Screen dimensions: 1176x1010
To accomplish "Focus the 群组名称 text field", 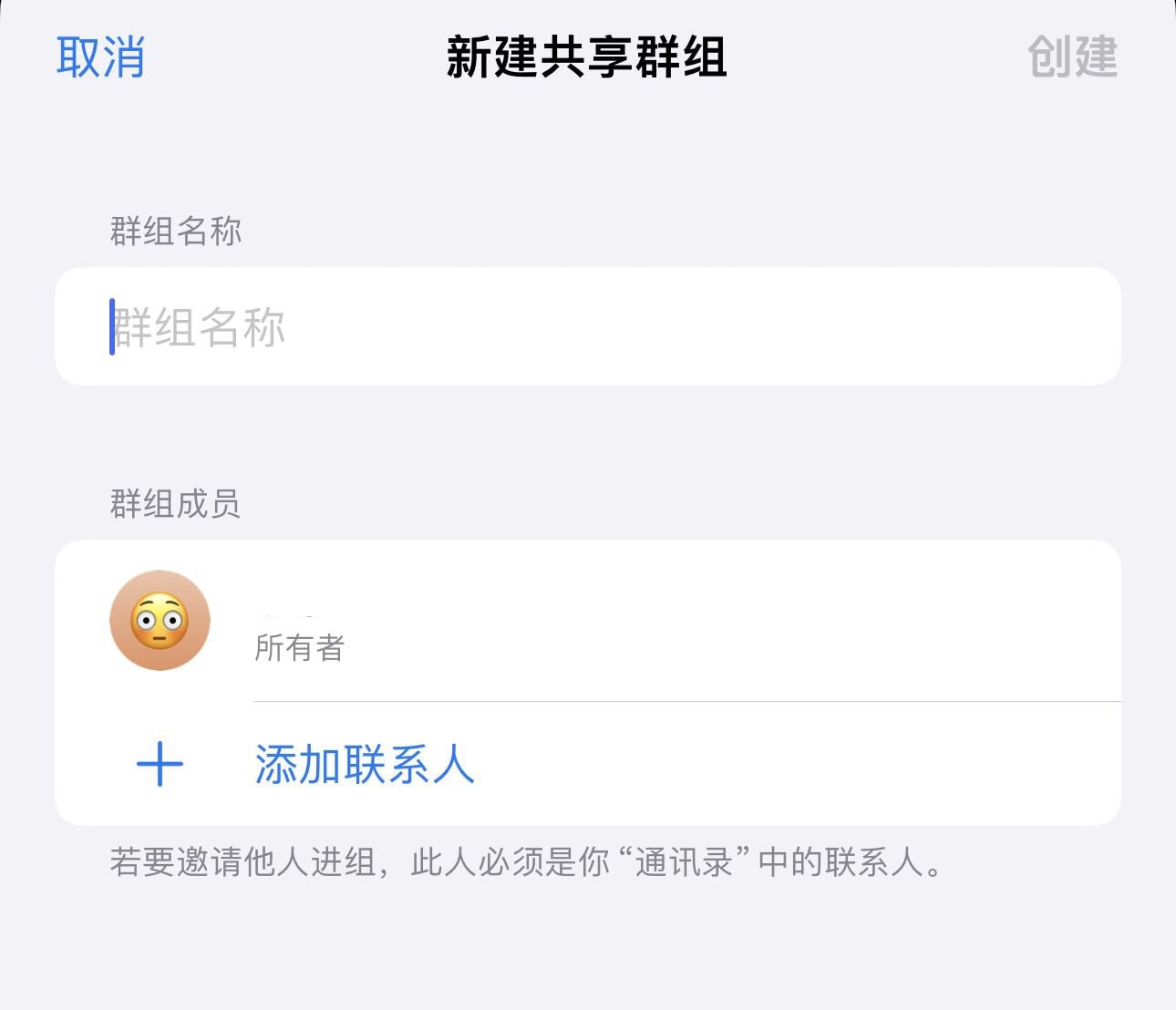I will coord(587,326).
